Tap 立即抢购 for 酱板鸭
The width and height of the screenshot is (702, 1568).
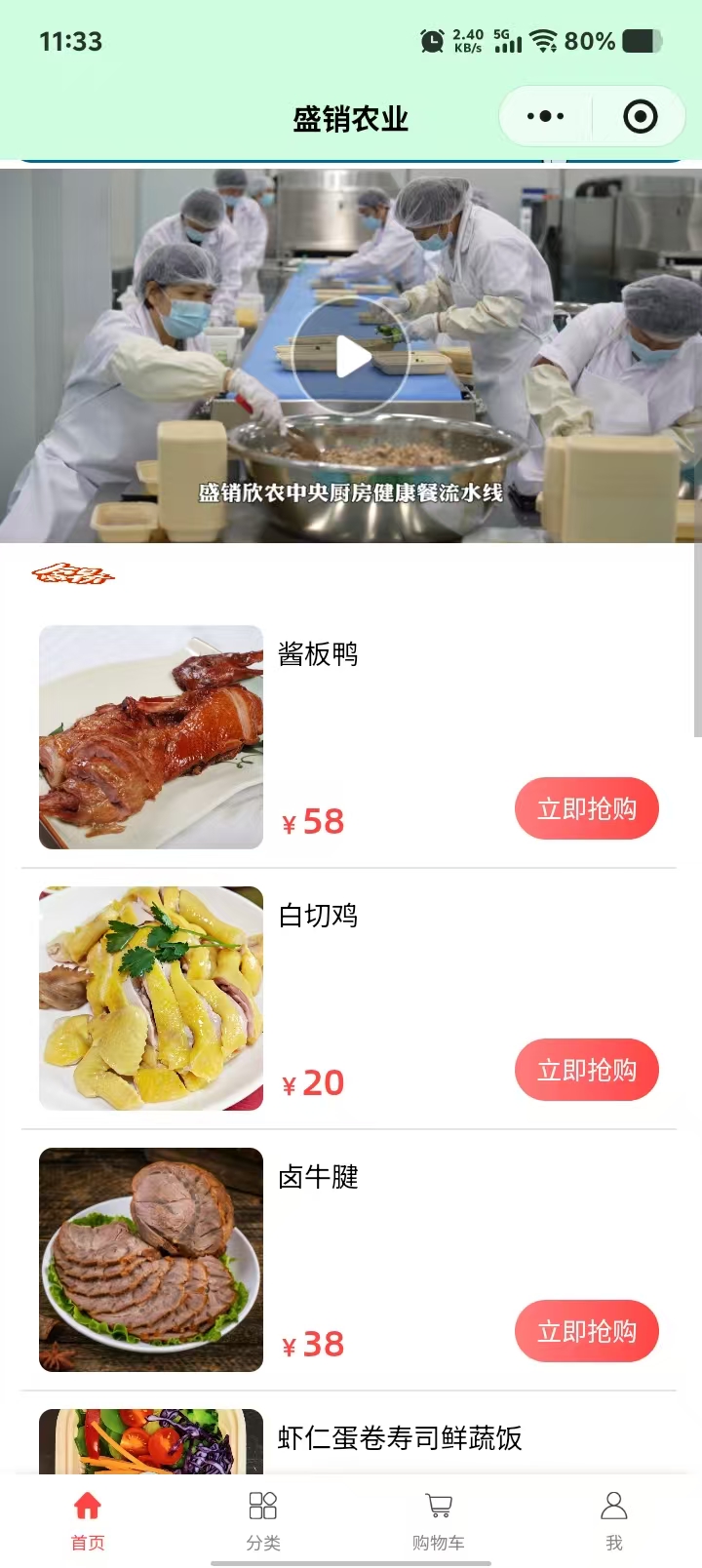pos(587,808)
